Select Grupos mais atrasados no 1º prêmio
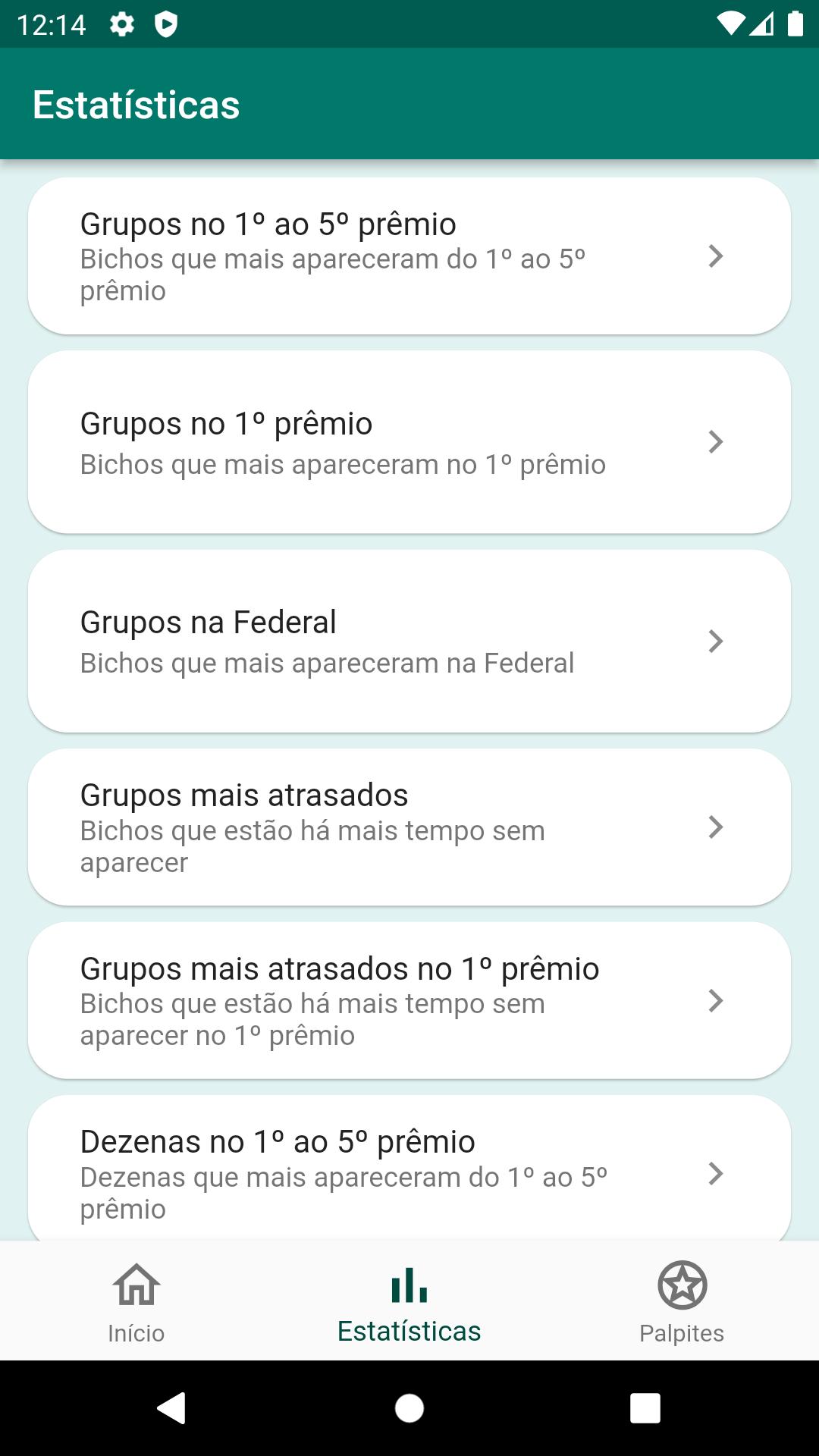 point(409,1000)
